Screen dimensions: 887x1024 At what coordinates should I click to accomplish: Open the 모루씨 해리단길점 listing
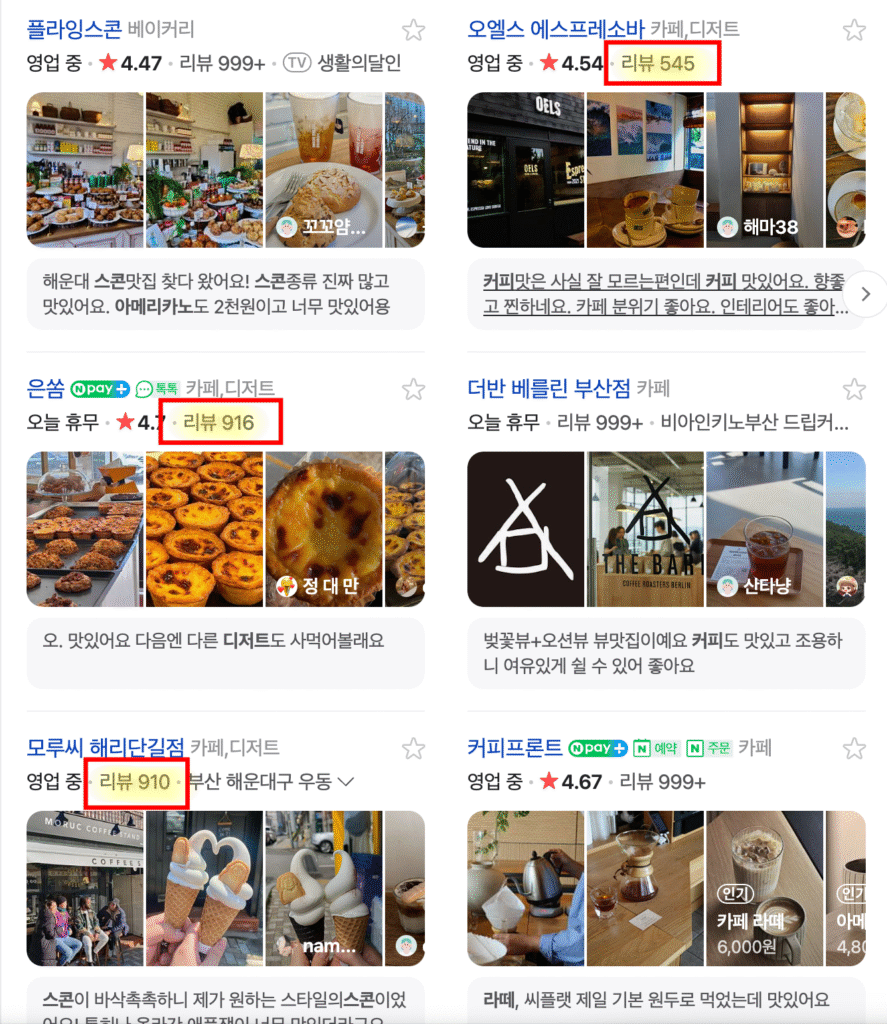coord(105,747)
